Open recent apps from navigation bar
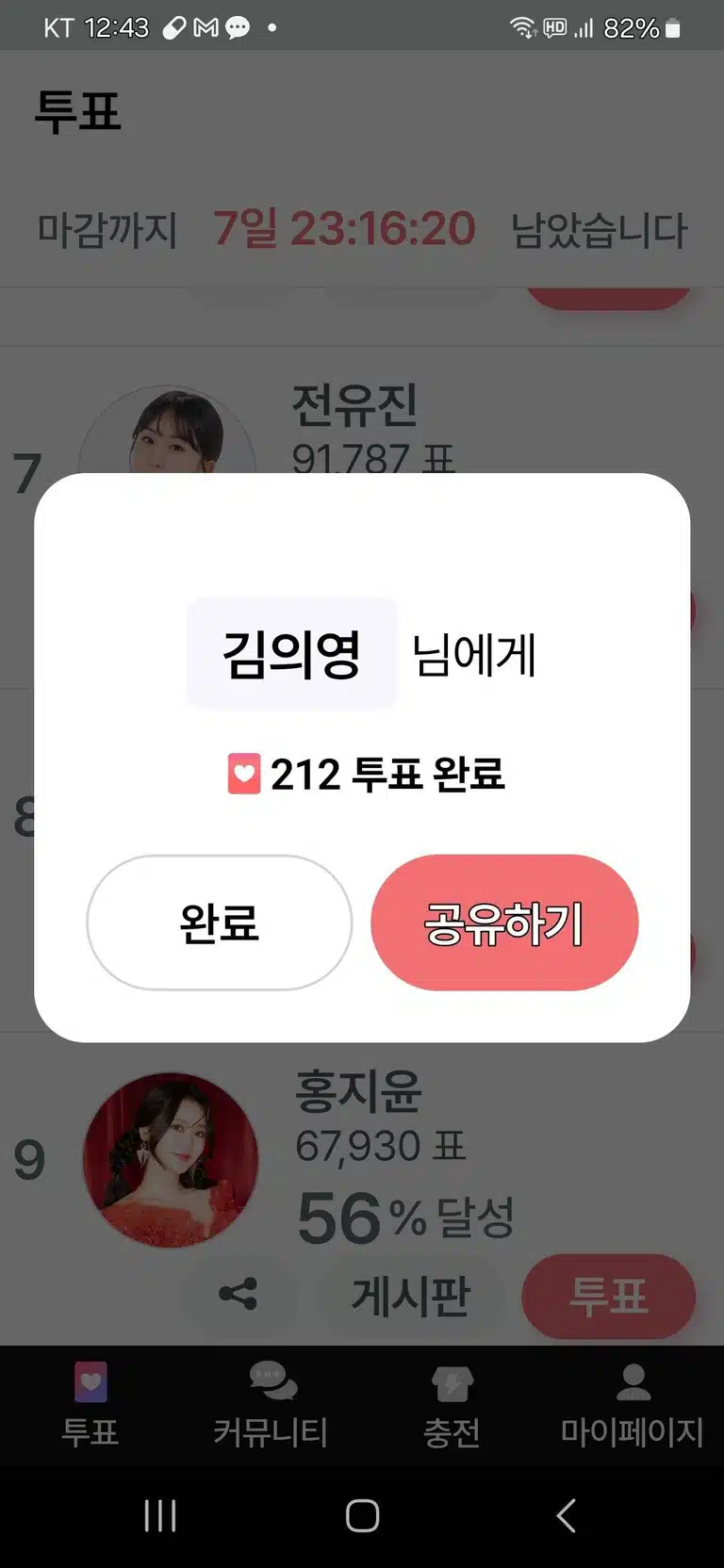Viewport: 724px width, 1568px height. pyautogui.click(x=160, y=1515)
